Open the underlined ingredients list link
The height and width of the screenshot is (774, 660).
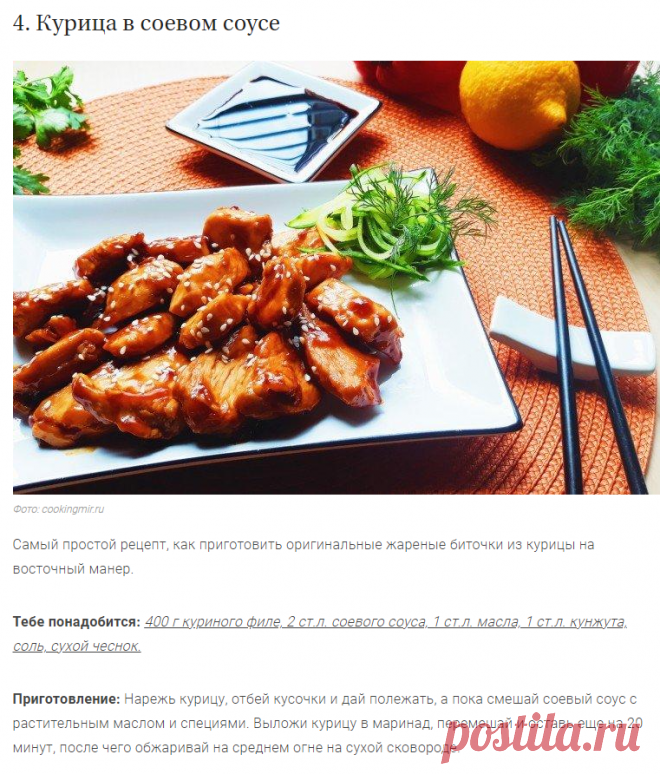point(385,622)
